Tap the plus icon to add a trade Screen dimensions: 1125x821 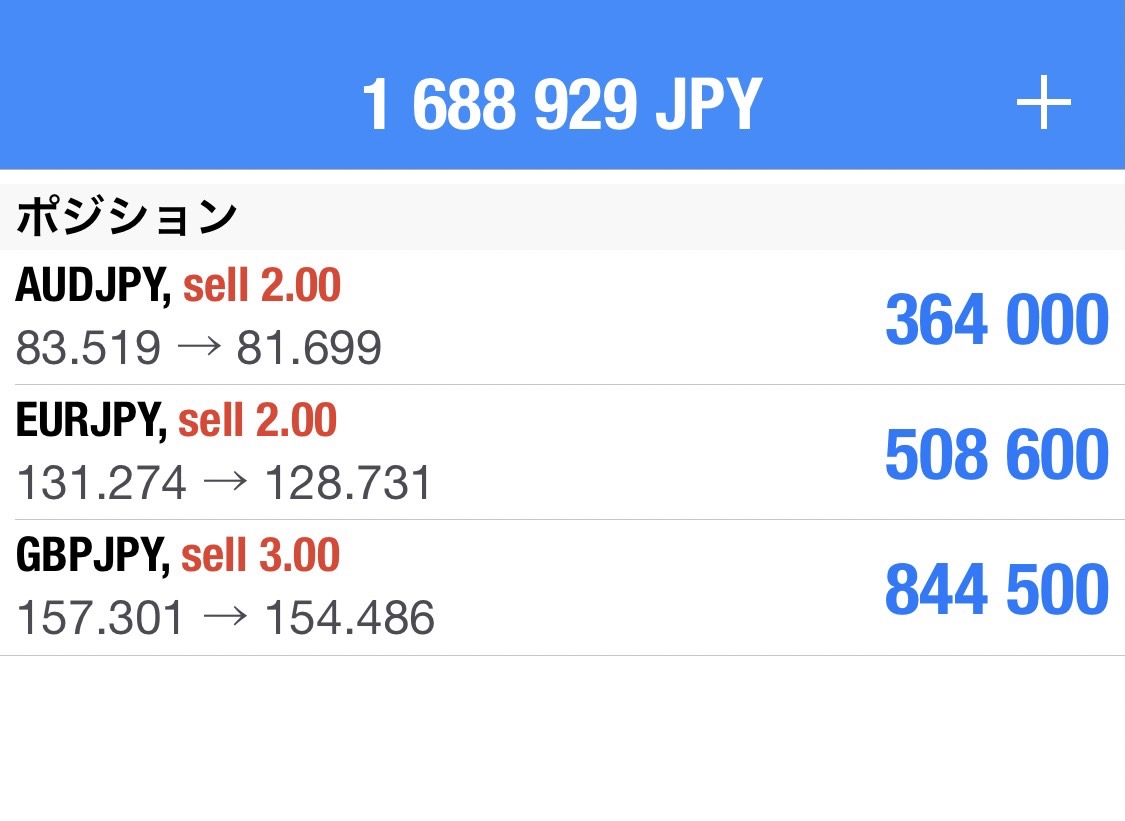pyautogui.click(x=1043, y=103)
